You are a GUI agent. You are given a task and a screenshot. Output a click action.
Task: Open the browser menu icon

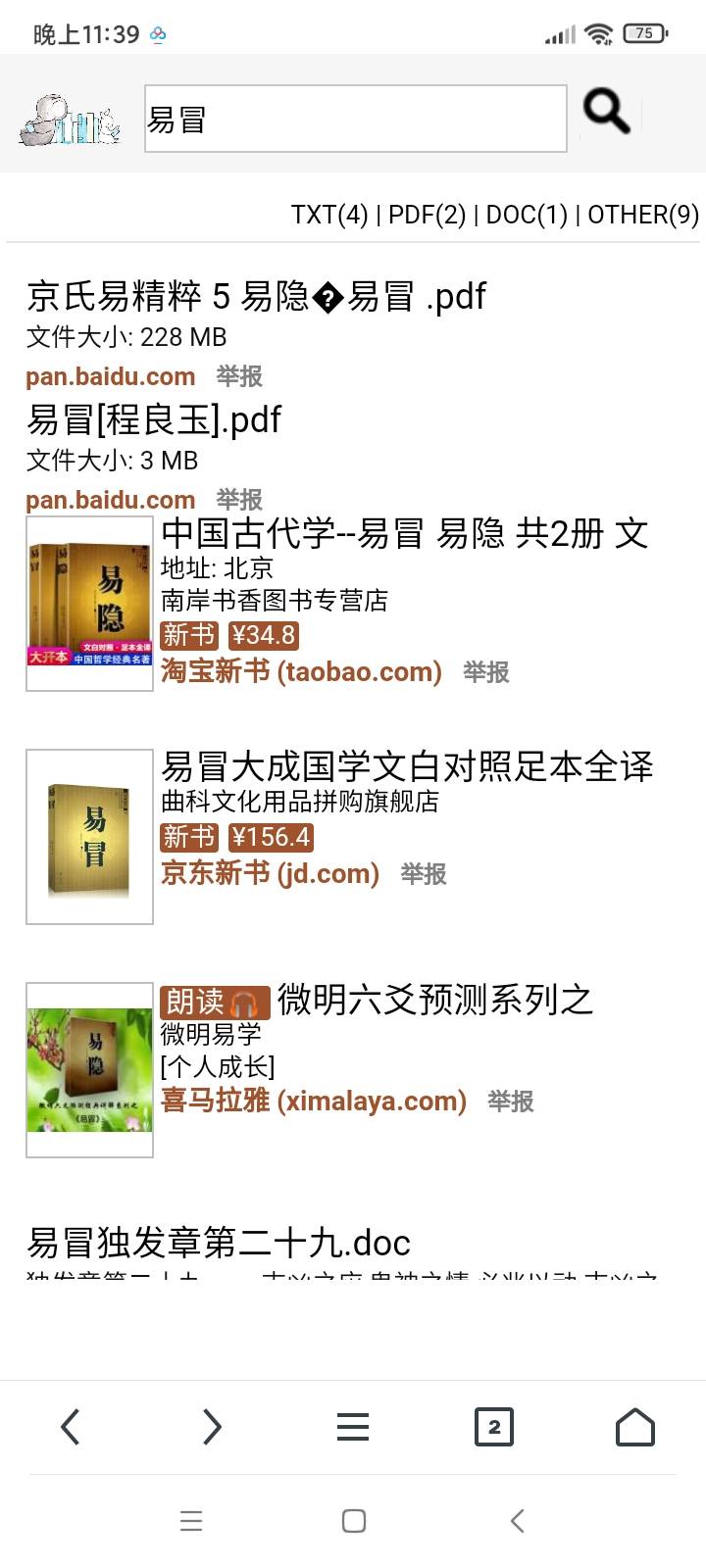353,1427
